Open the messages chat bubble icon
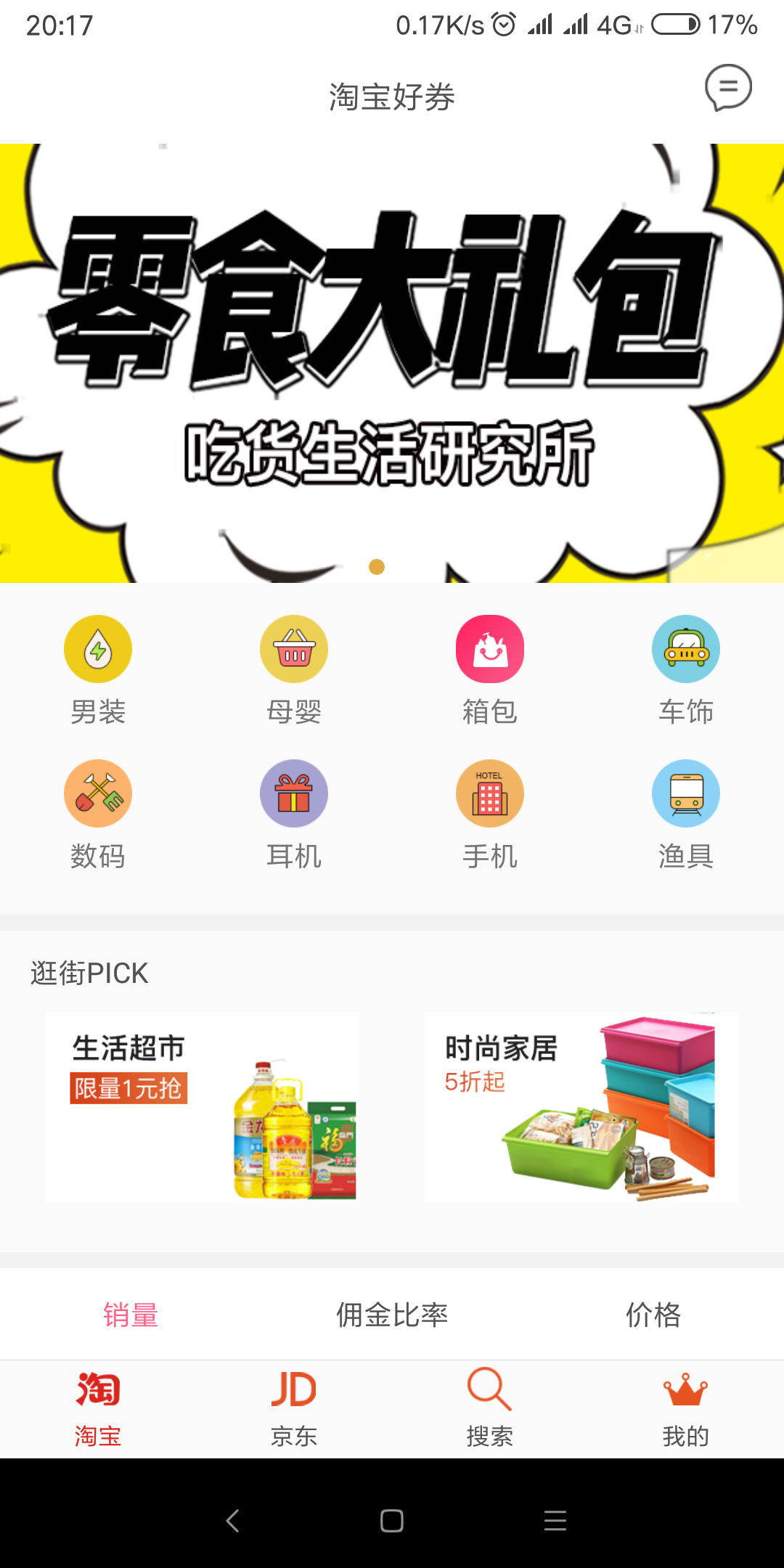This screenshot has height=1568, width=784. (x=728, y=88)
